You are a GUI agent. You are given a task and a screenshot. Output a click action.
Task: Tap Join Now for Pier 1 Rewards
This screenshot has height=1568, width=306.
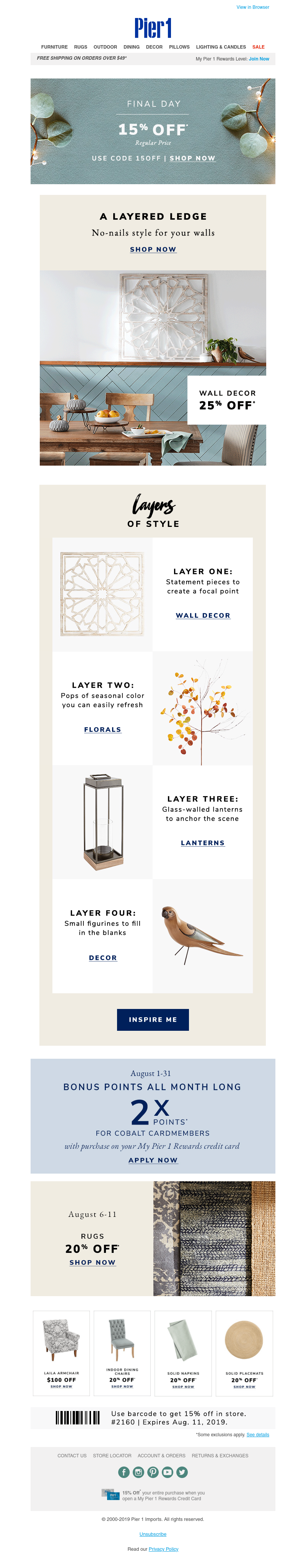click(x=259, y=59)
